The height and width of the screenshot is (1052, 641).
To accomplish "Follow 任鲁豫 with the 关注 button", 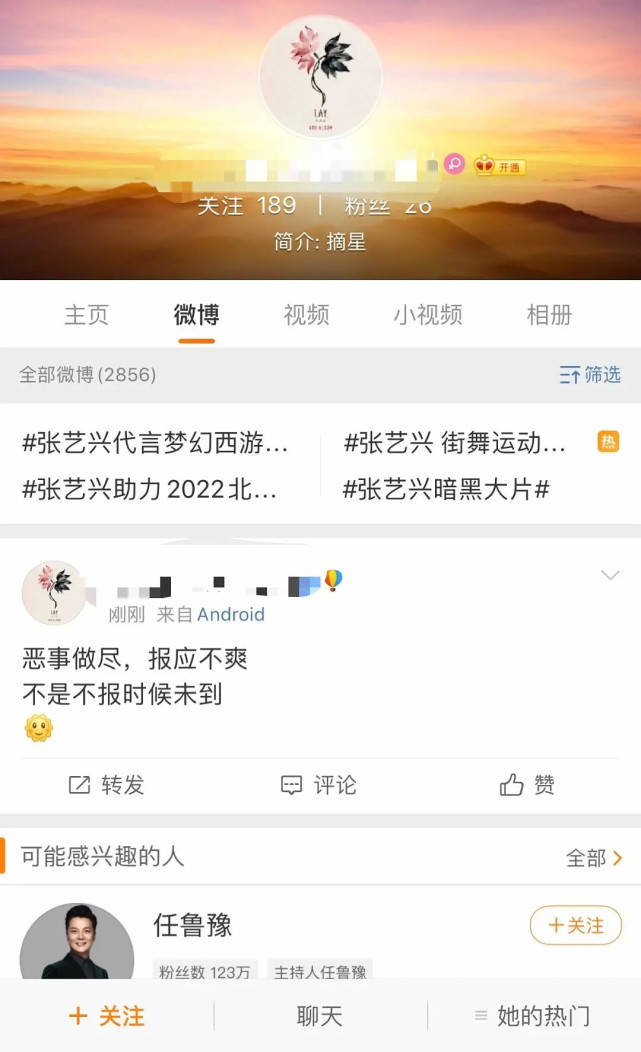I will [575, 926].
